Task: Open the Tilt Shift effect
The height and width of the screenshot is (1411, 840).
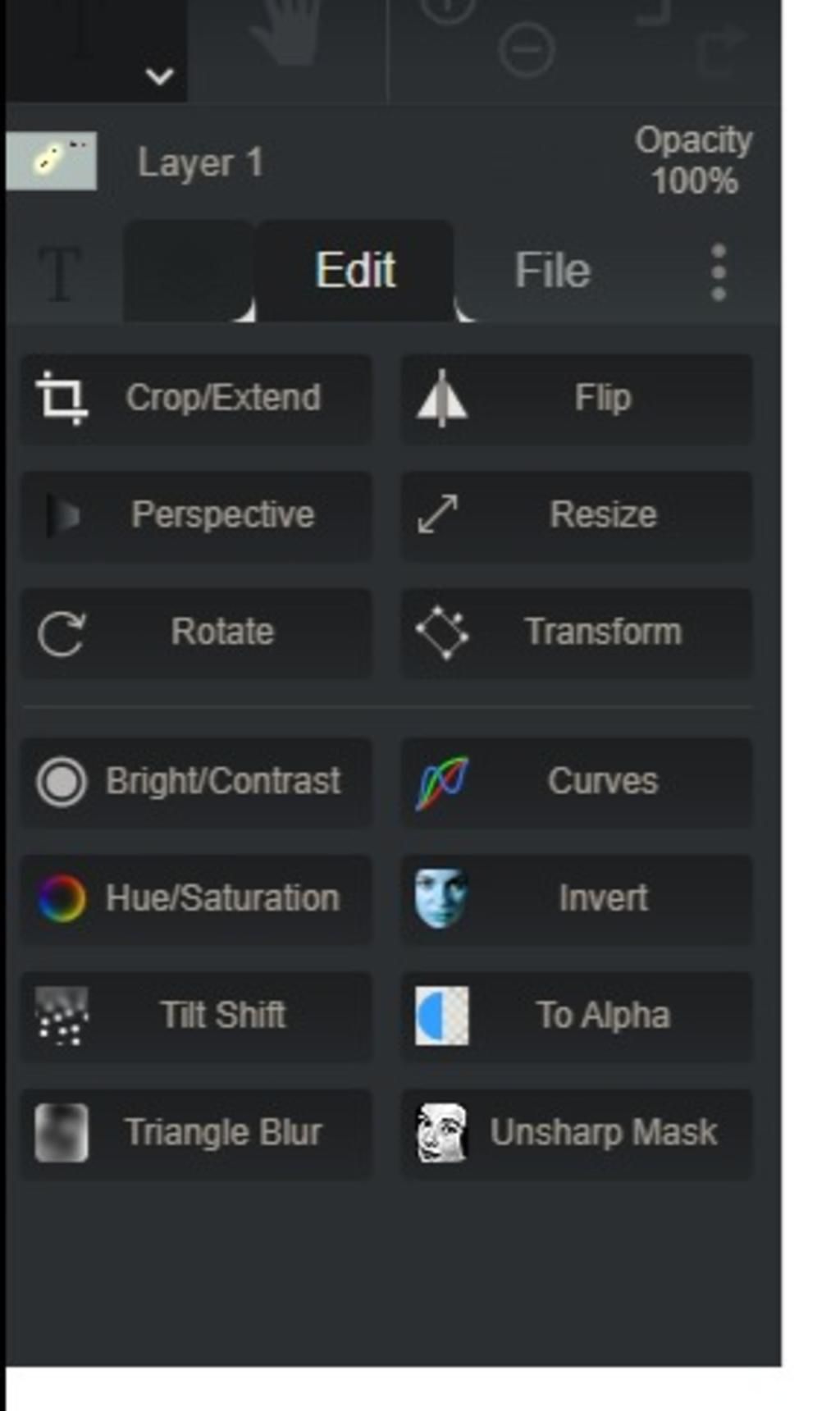Action: click(195, 1016)
